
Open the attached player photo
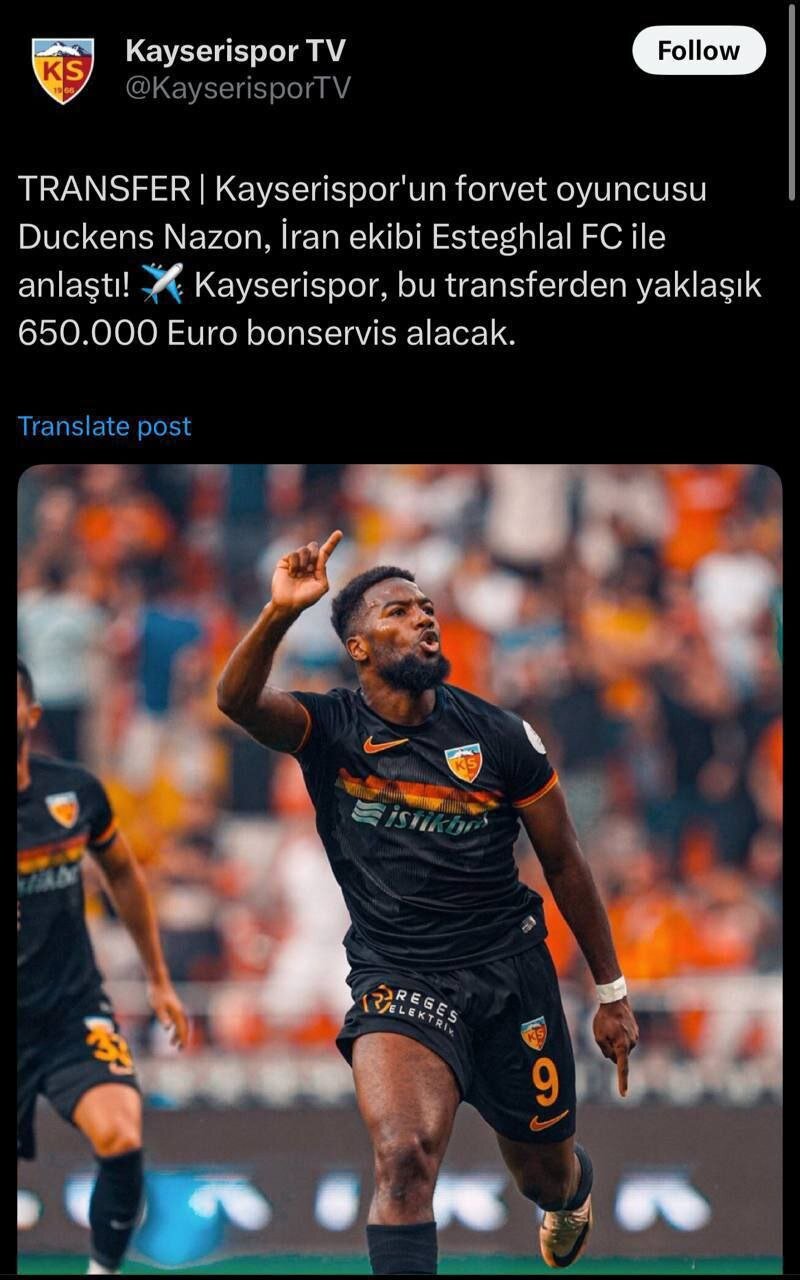[400, 868]
